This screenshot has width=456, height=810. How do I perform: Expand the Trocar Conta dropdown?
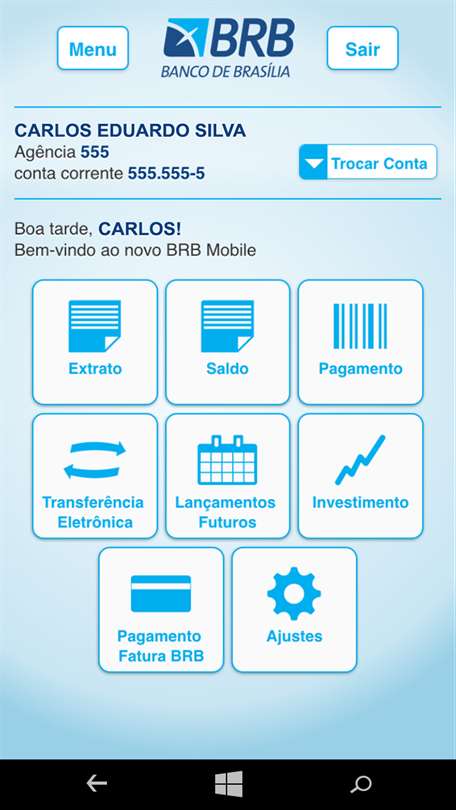pyautogui.click(x=368, y=162)
